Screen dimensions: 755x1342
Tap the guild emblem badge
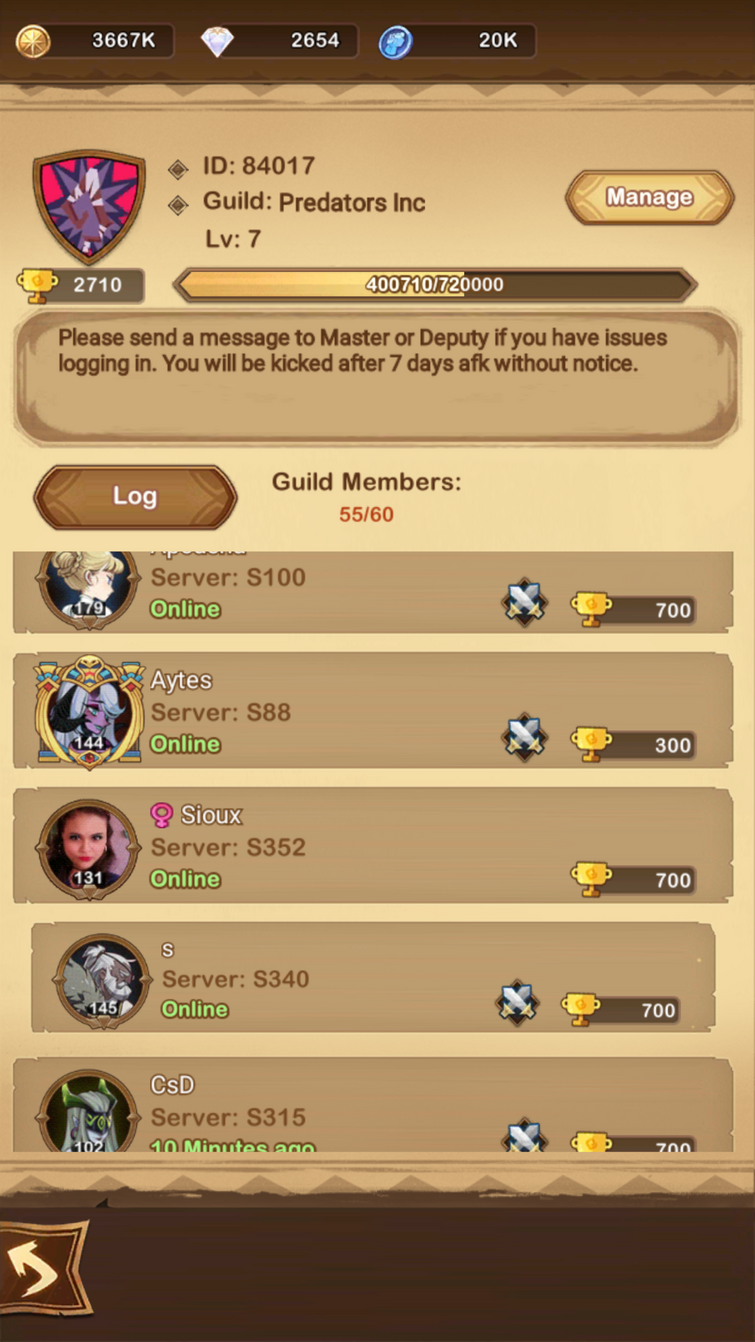(x=90, y=205)
